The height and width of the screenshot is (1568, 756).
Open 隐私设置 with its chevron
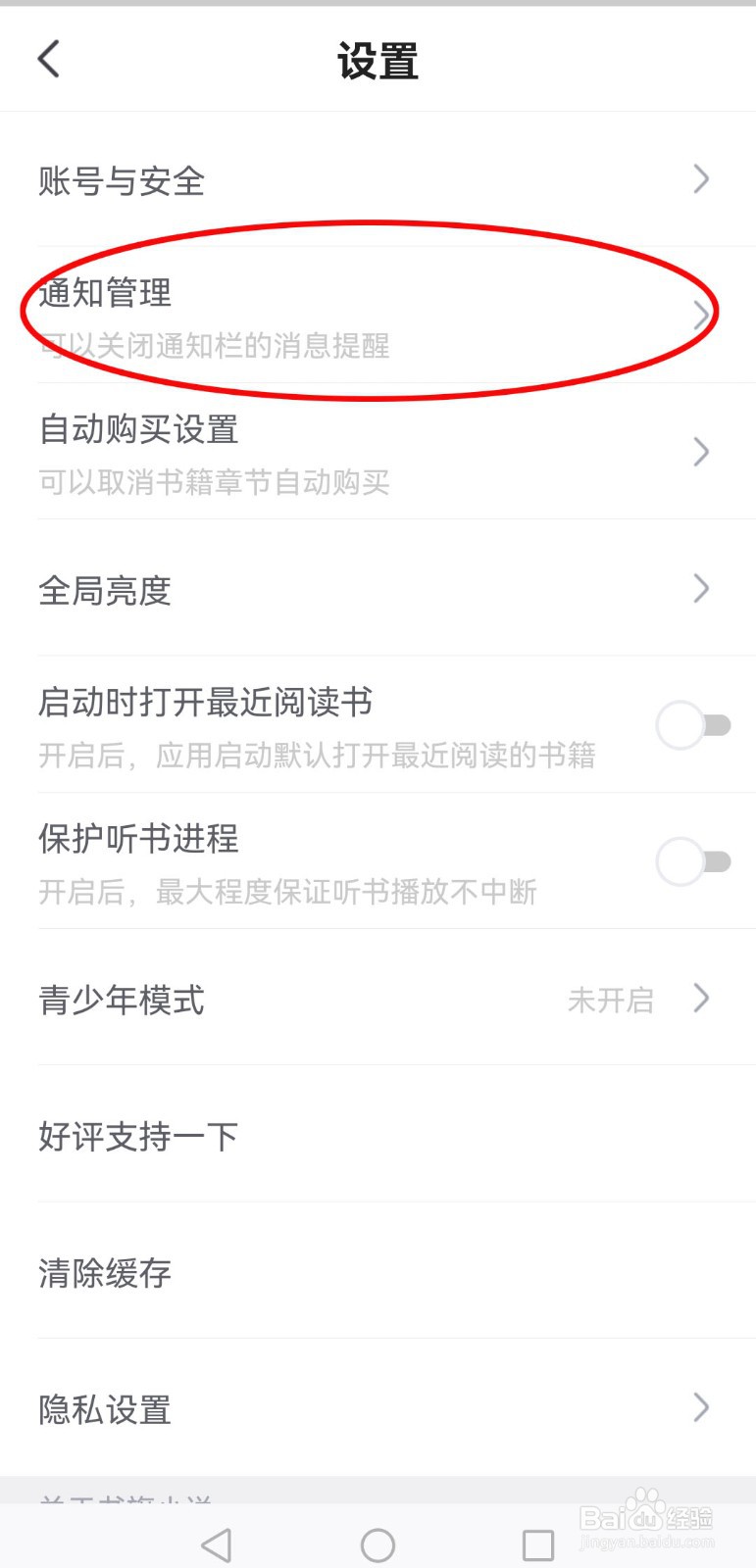(x=700, y=1408)
